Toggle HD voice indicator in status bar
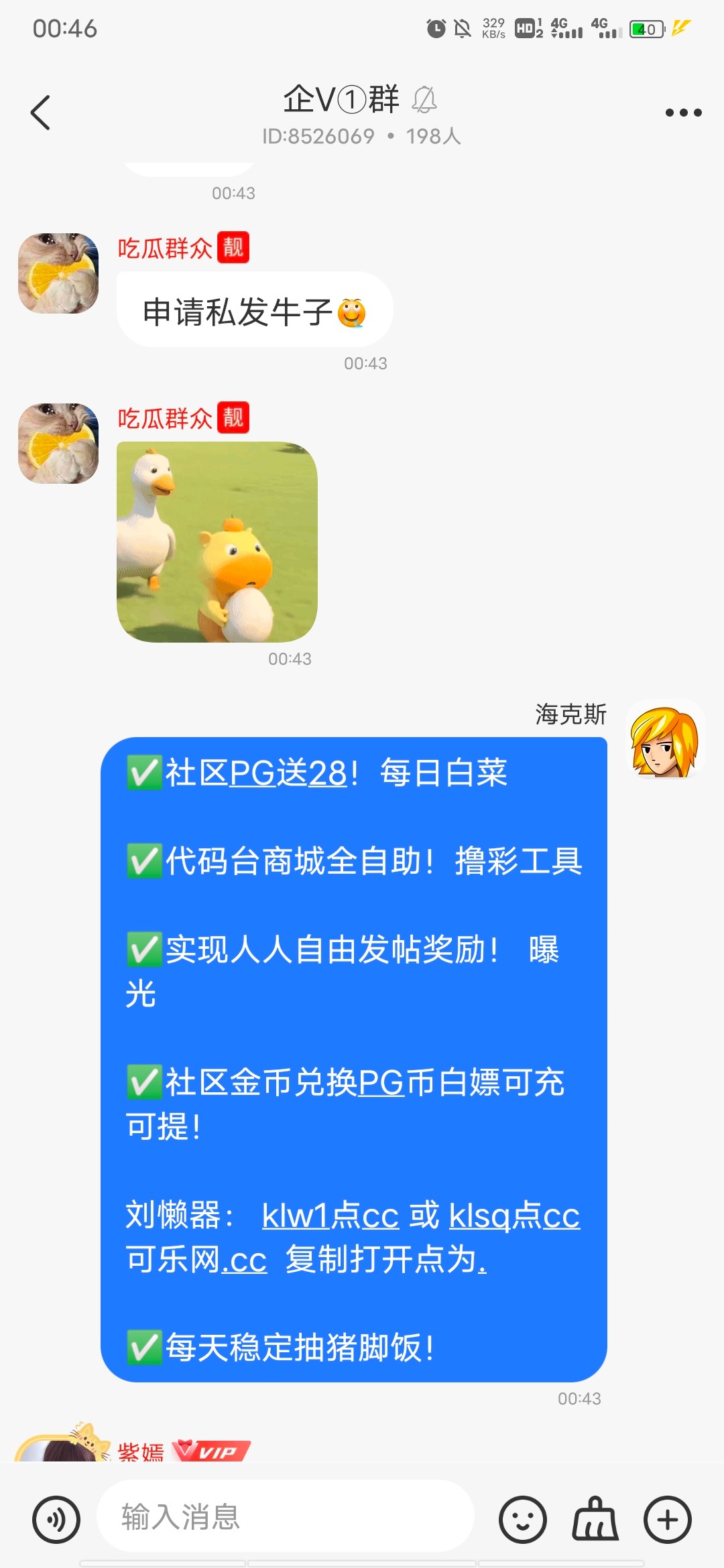 pos(524,29)
